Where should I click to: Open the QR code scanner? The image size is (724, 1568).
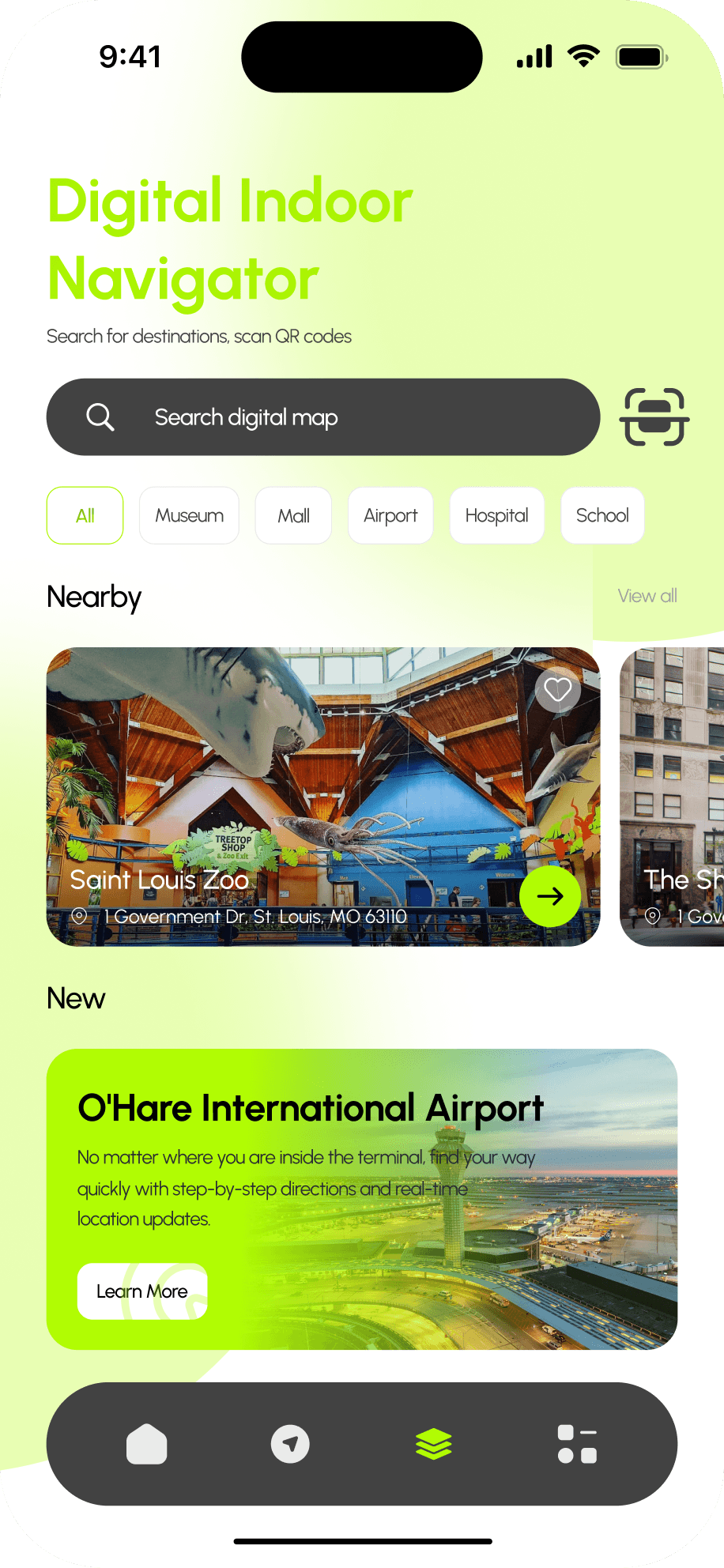(654, 417)
